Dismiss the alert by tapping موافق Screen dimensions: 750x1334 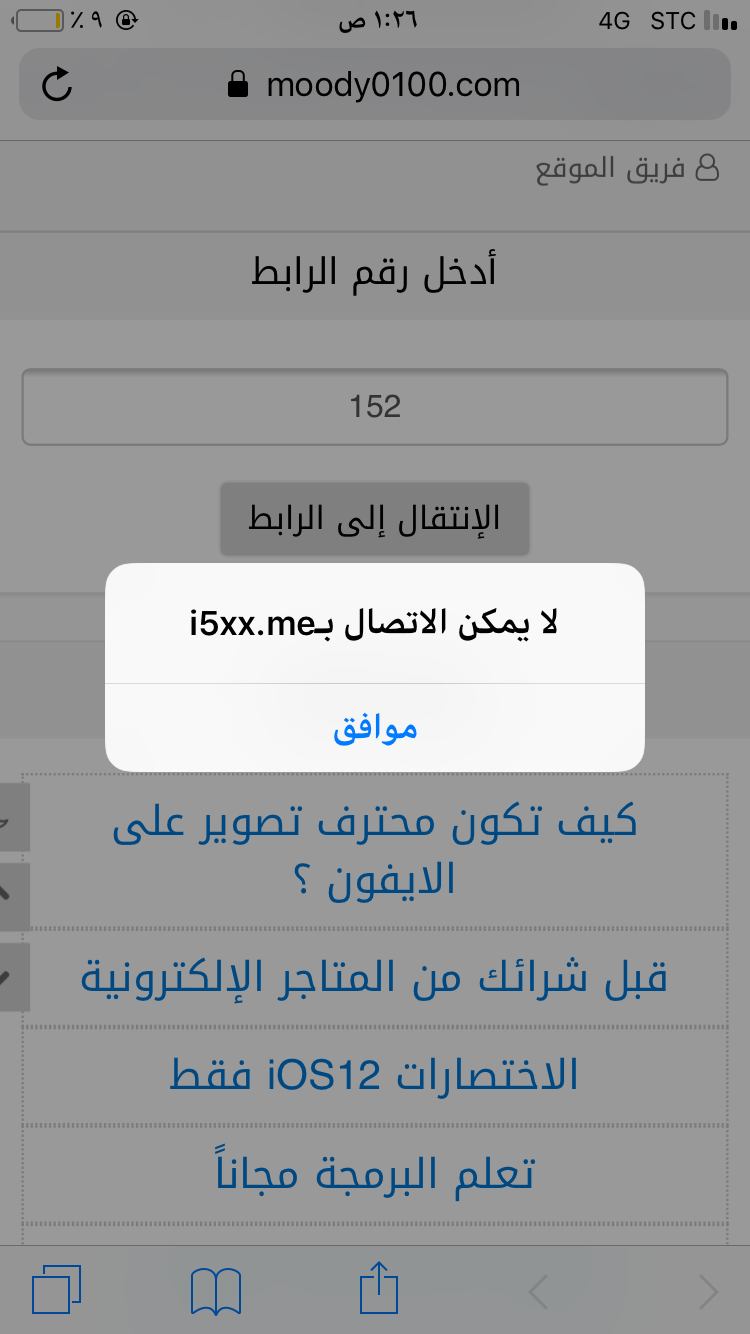click(375, 728)
